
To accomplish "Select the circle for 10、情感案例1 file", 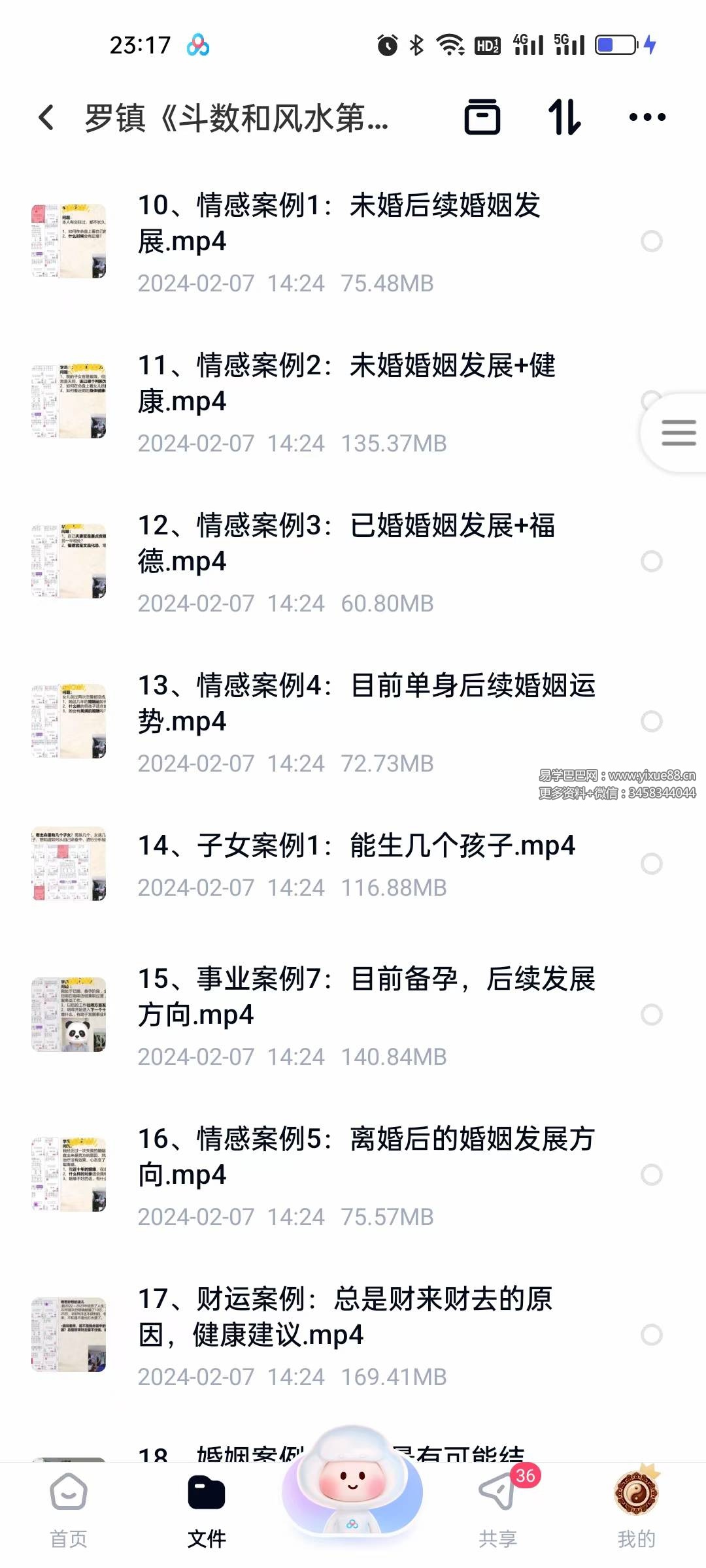I will click(651, 241).
